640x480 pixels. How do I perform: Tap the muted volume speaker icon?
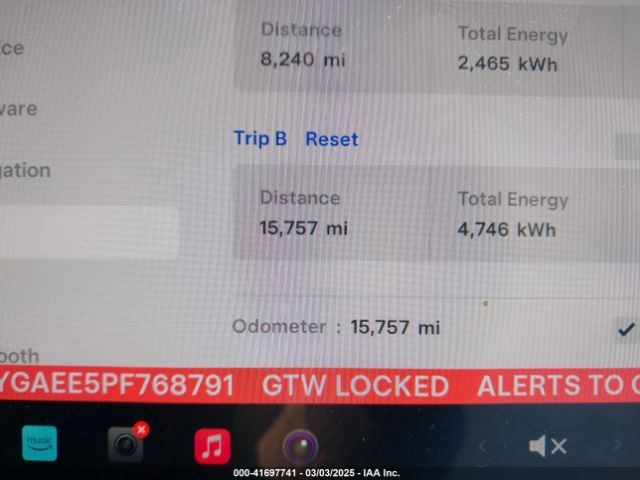[x=547, y=446]
